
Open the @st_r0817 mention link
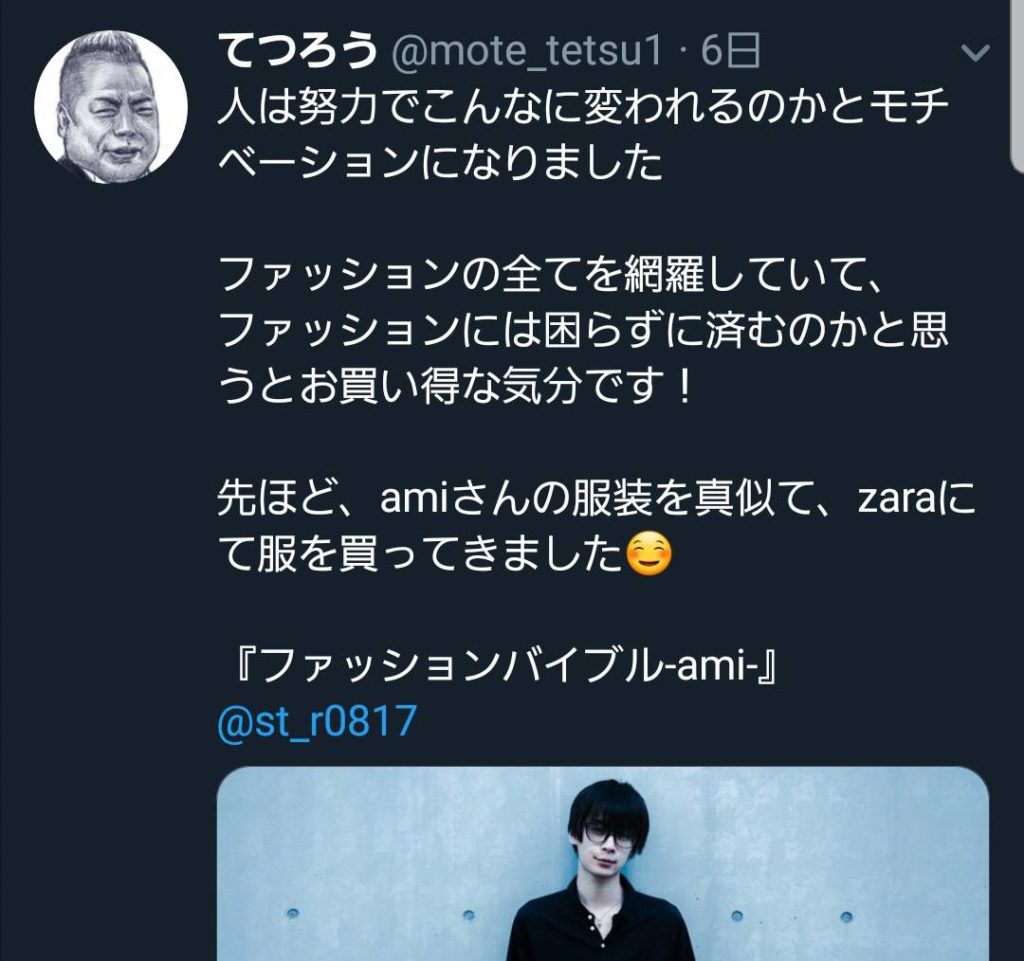tap(316, 720)
